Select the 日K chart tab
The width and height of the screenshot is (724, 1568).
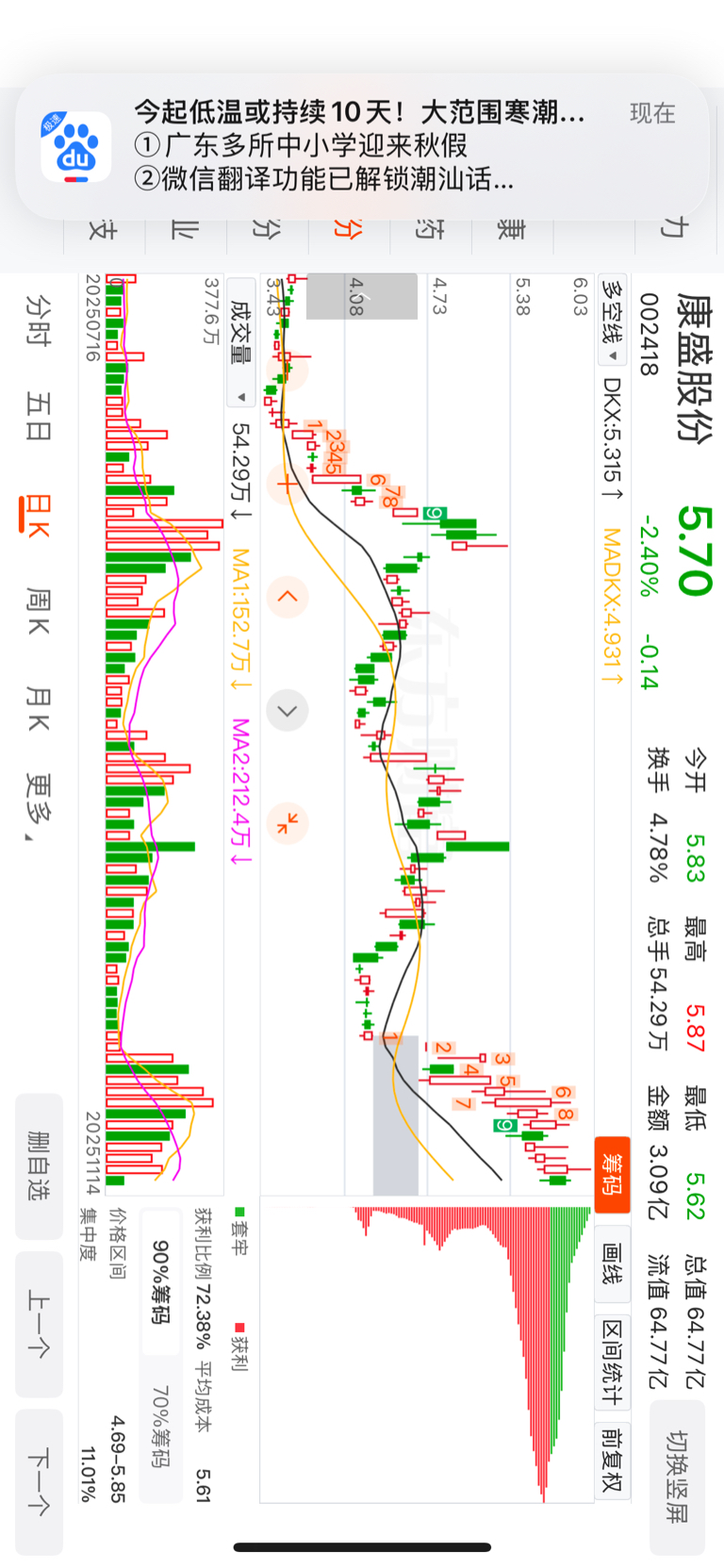tap(36, 515)
